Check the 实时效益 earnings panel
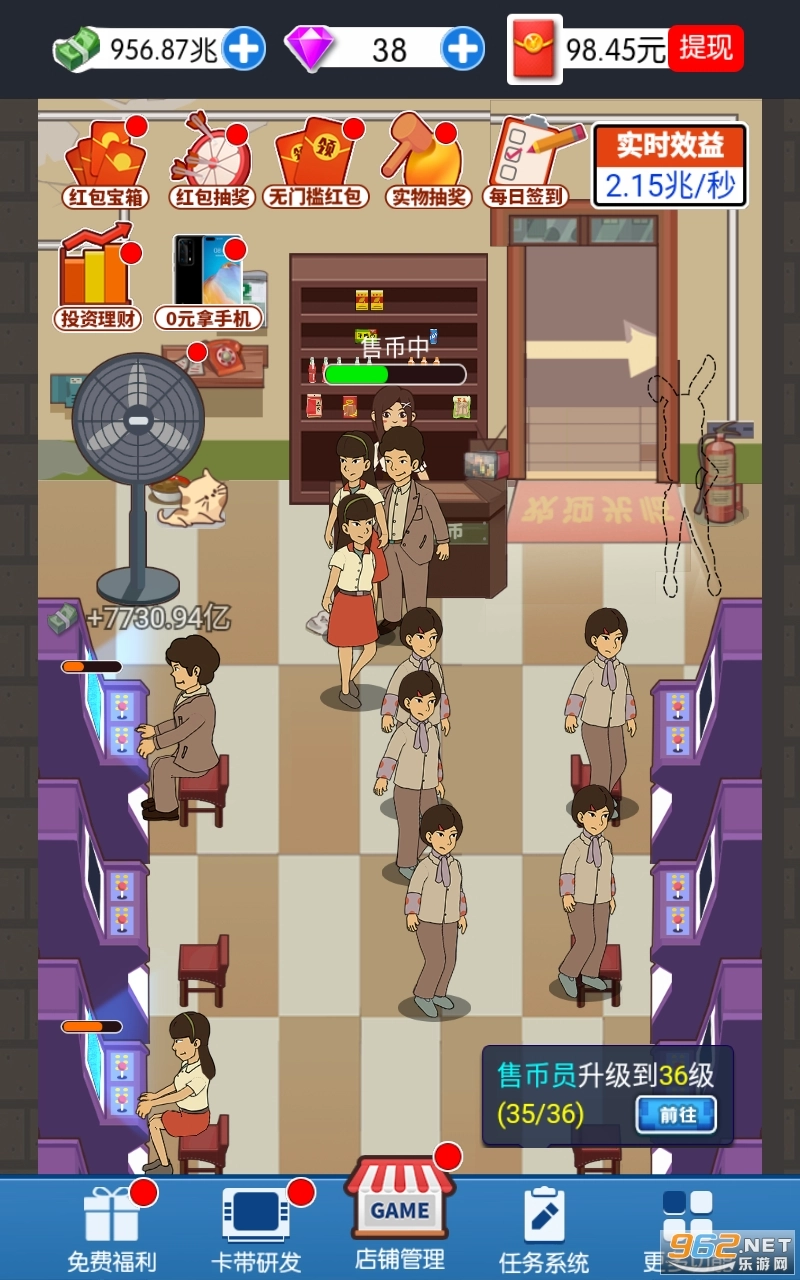 pyautogui.click(x=671, y=165)
